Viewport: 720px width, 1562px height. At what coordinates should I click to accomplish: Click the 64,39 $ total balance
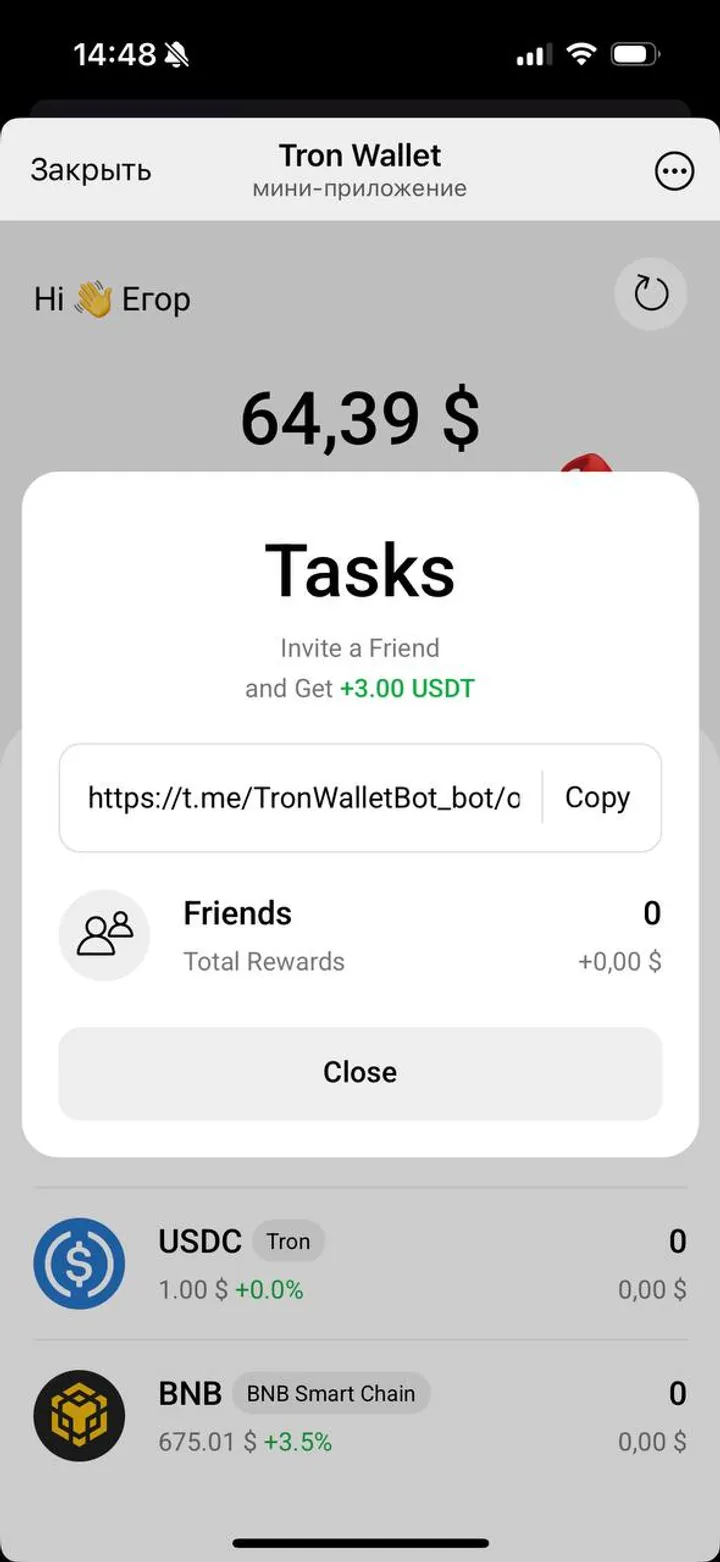(x=360, y=418)
